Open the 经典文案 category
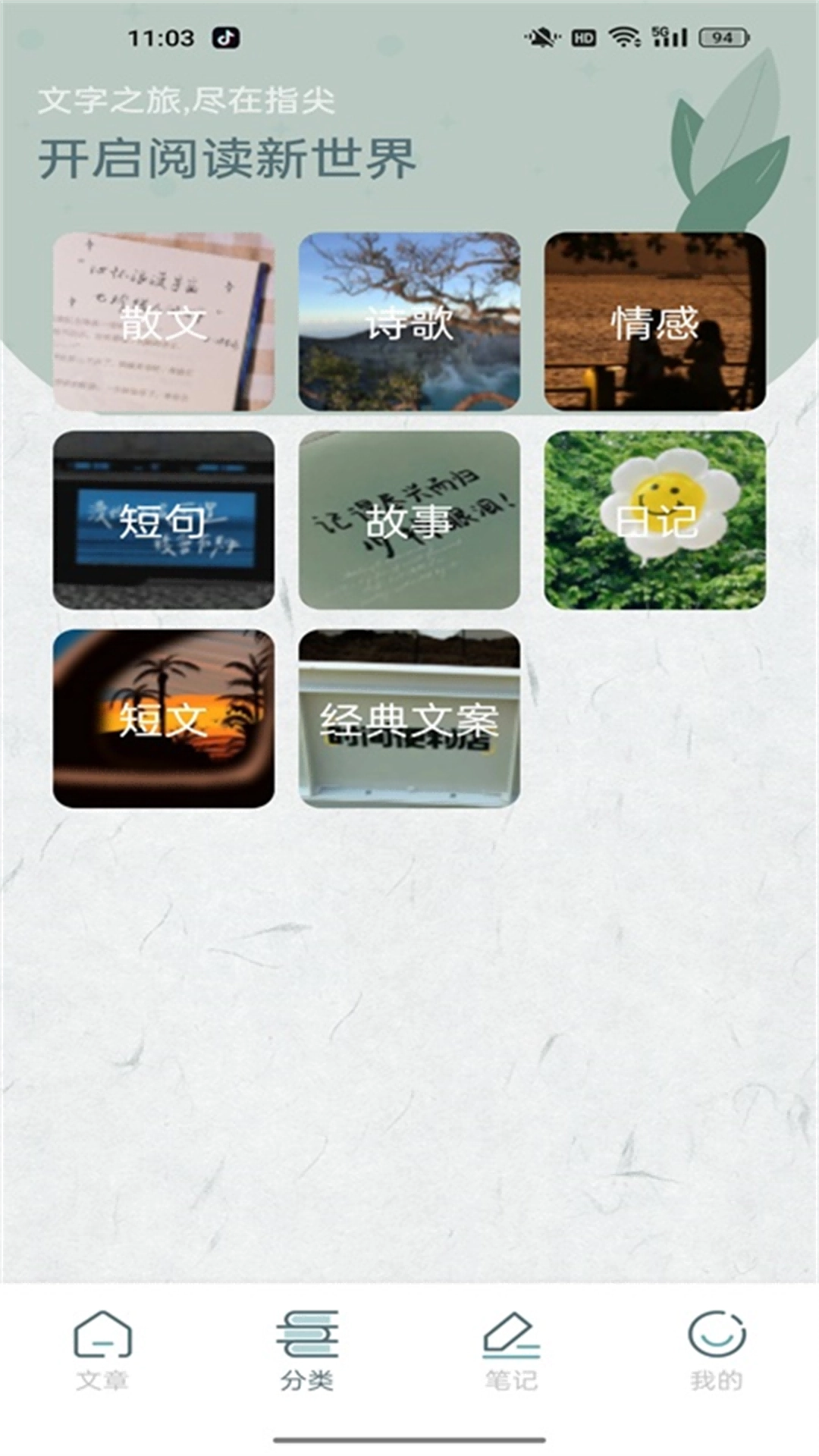 [x=409, y=720]
